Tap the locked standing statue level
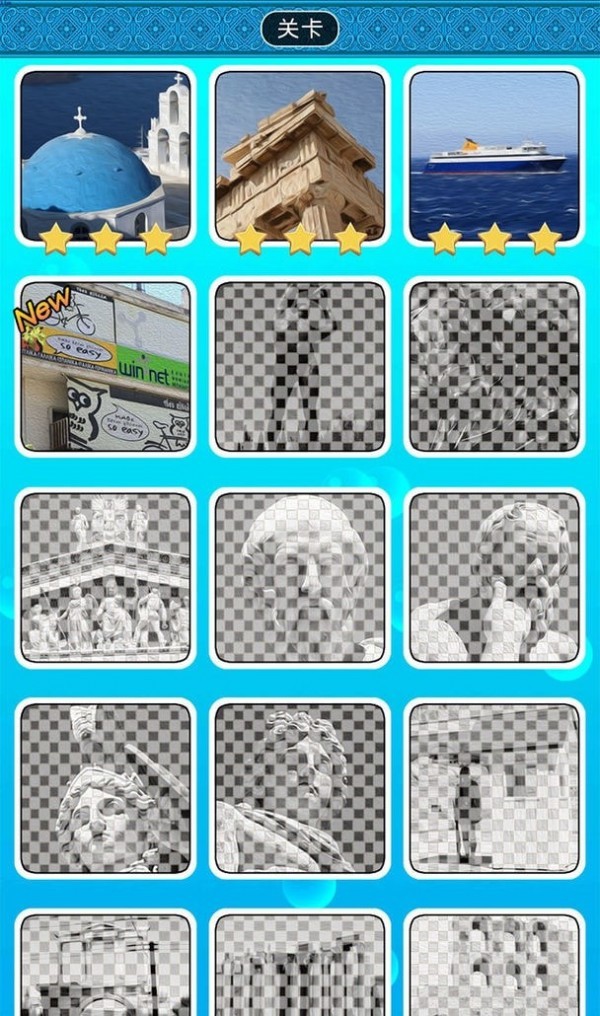The width and height of the screenshot is (600, 1016). [x=300, y=367]
